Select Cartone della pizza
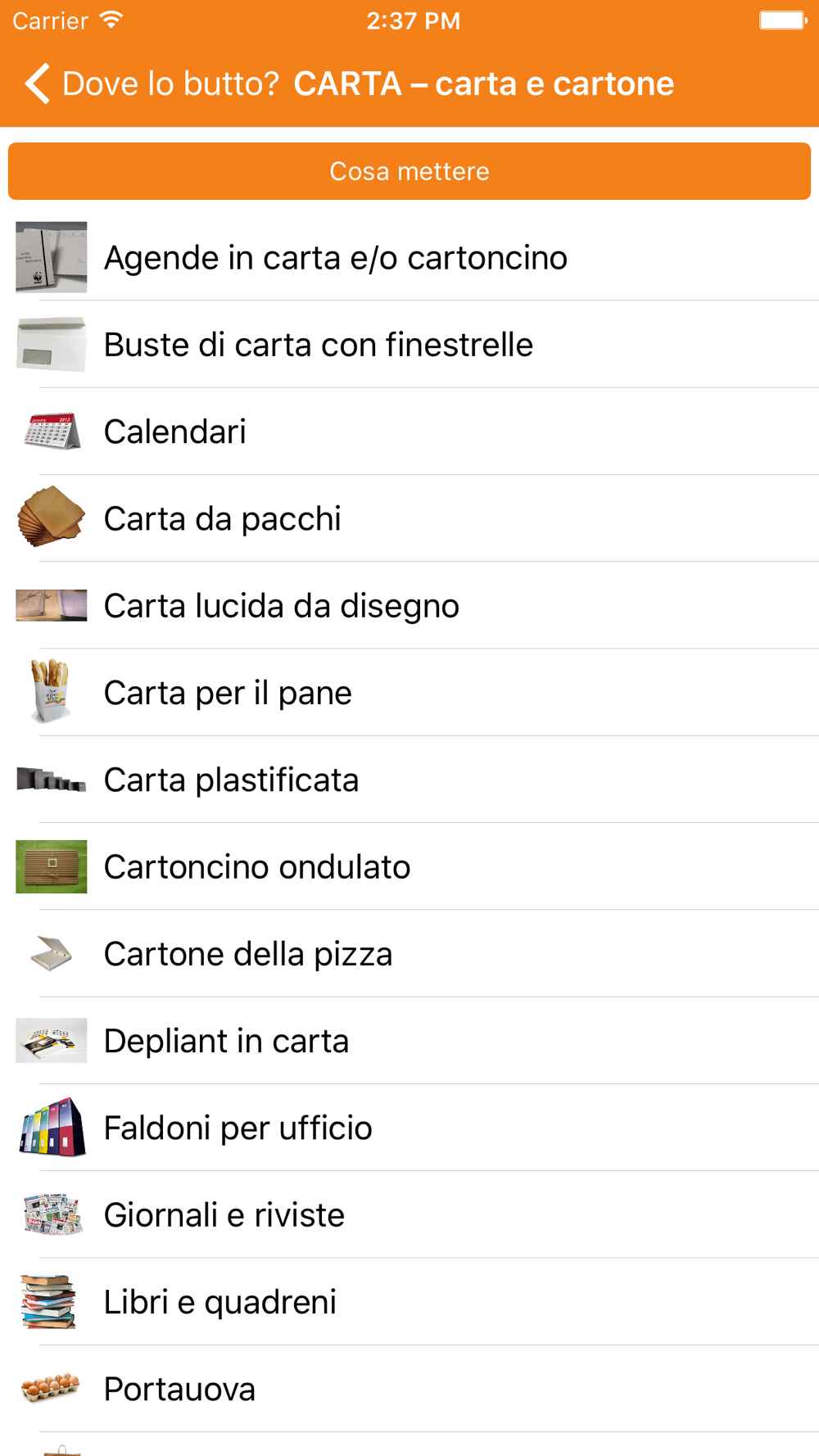Image resolution: width=819 pixels, height=1456 pixels. click(409, 954)
